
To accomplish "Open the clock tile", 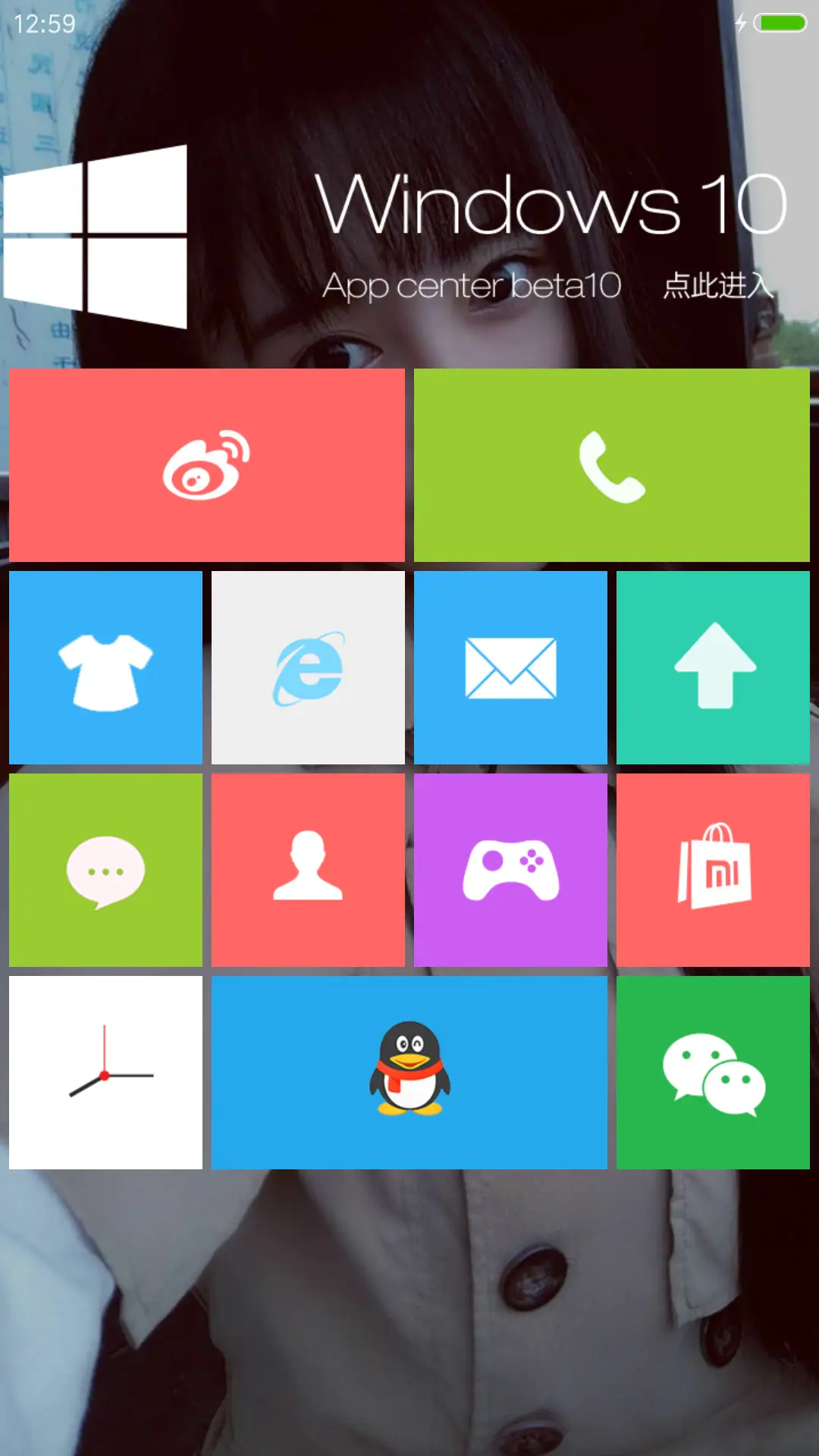I will point(105,1072).
